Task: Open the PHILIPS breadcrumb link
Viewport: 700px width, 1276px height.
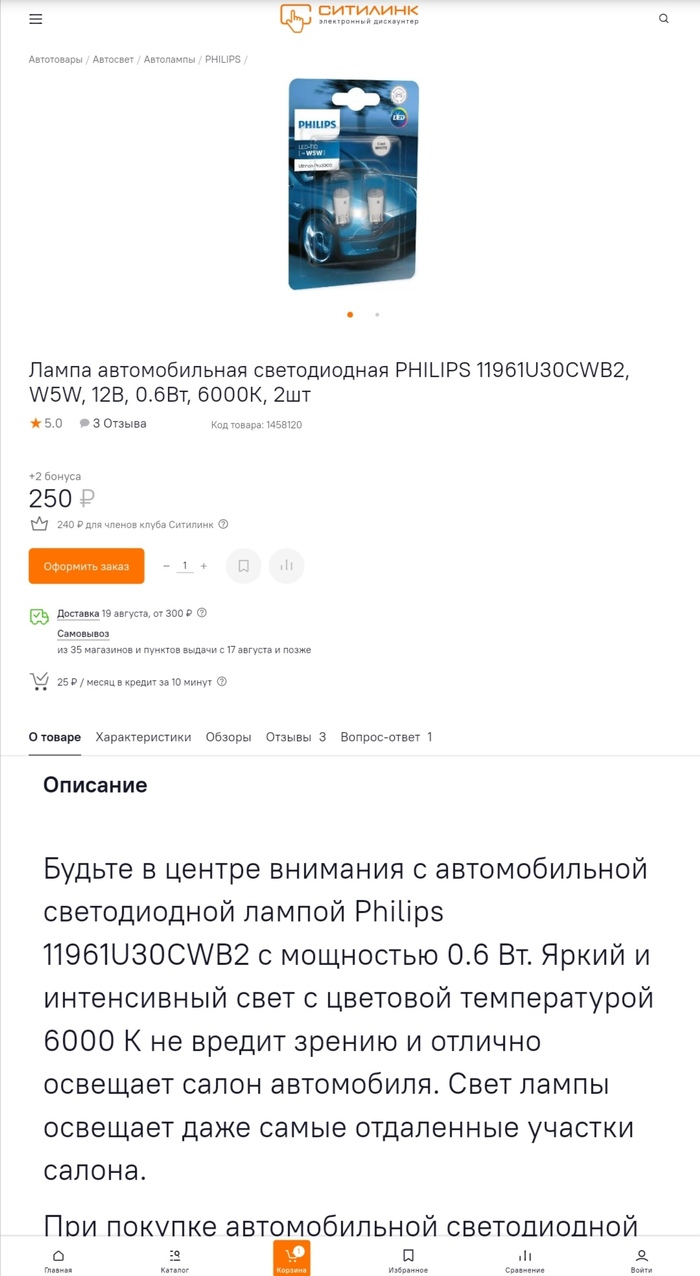Action: tap(223, 60)
